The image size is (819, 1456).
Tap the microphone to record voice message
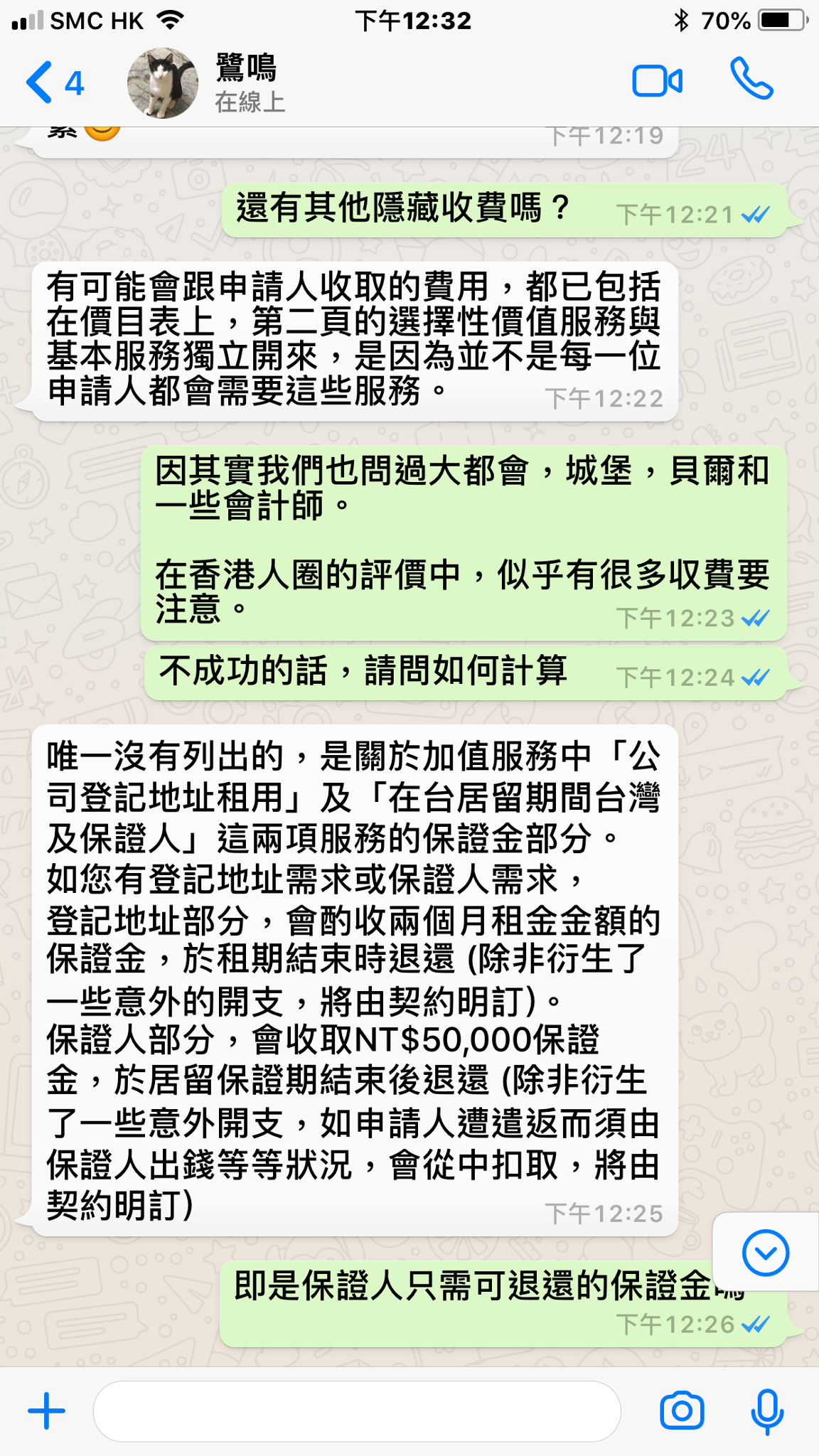[x=767, y=1410]
